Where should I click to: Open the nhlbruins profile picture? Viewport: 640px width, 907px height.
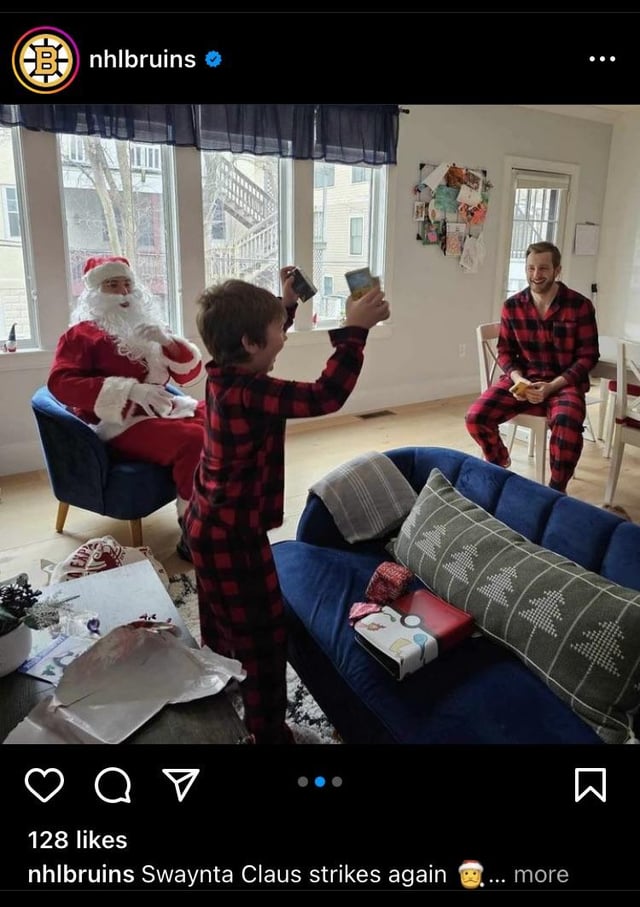click(x=46, y=60)
